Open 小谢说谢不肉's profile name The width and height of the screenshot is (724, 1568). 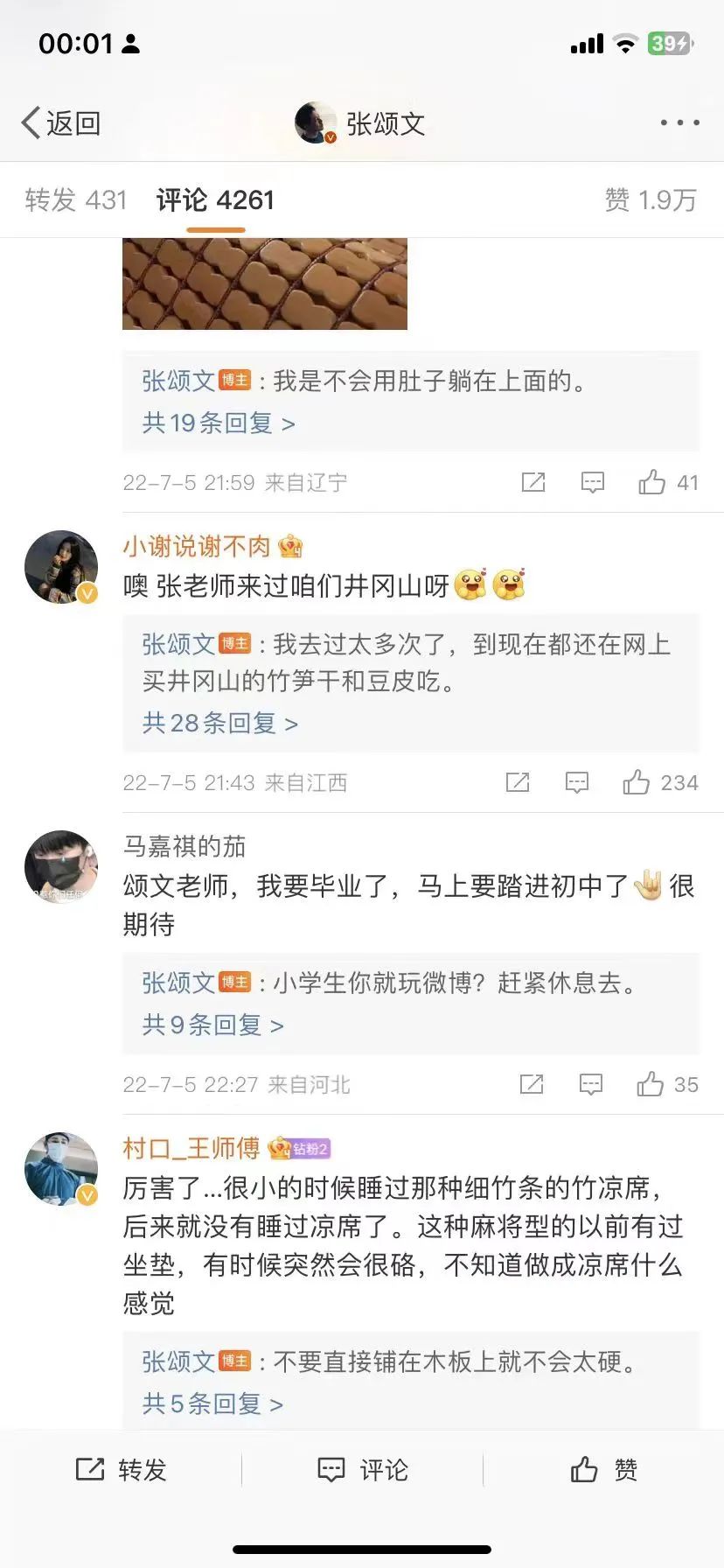pyautogui.click(x=197, y=547)
